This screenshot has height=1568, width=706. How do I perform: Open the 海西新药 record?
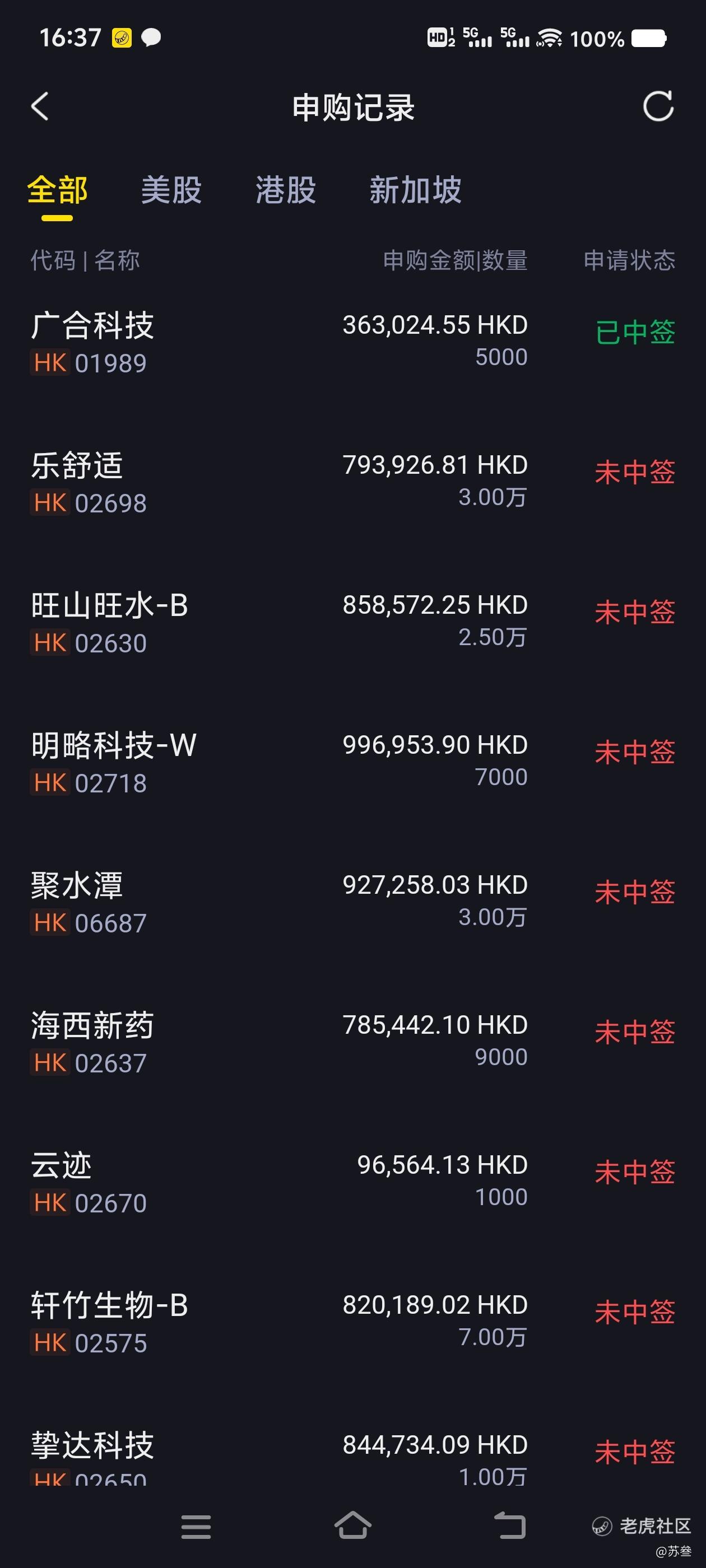(352, 1042)
